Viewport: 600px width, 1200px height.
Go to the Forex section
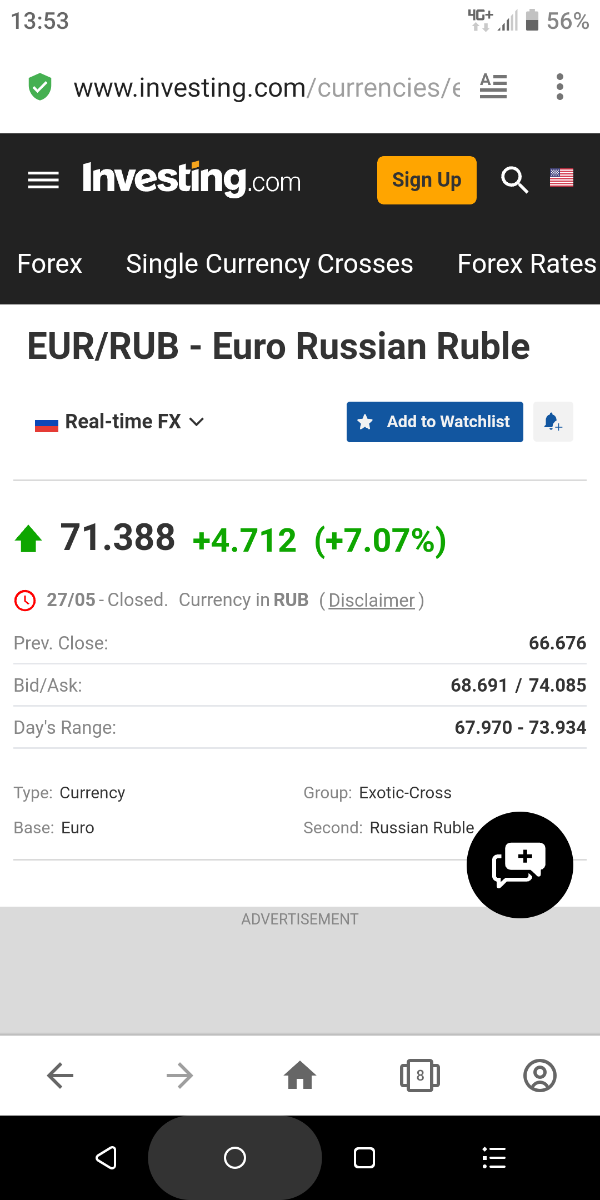click(50, 264)
